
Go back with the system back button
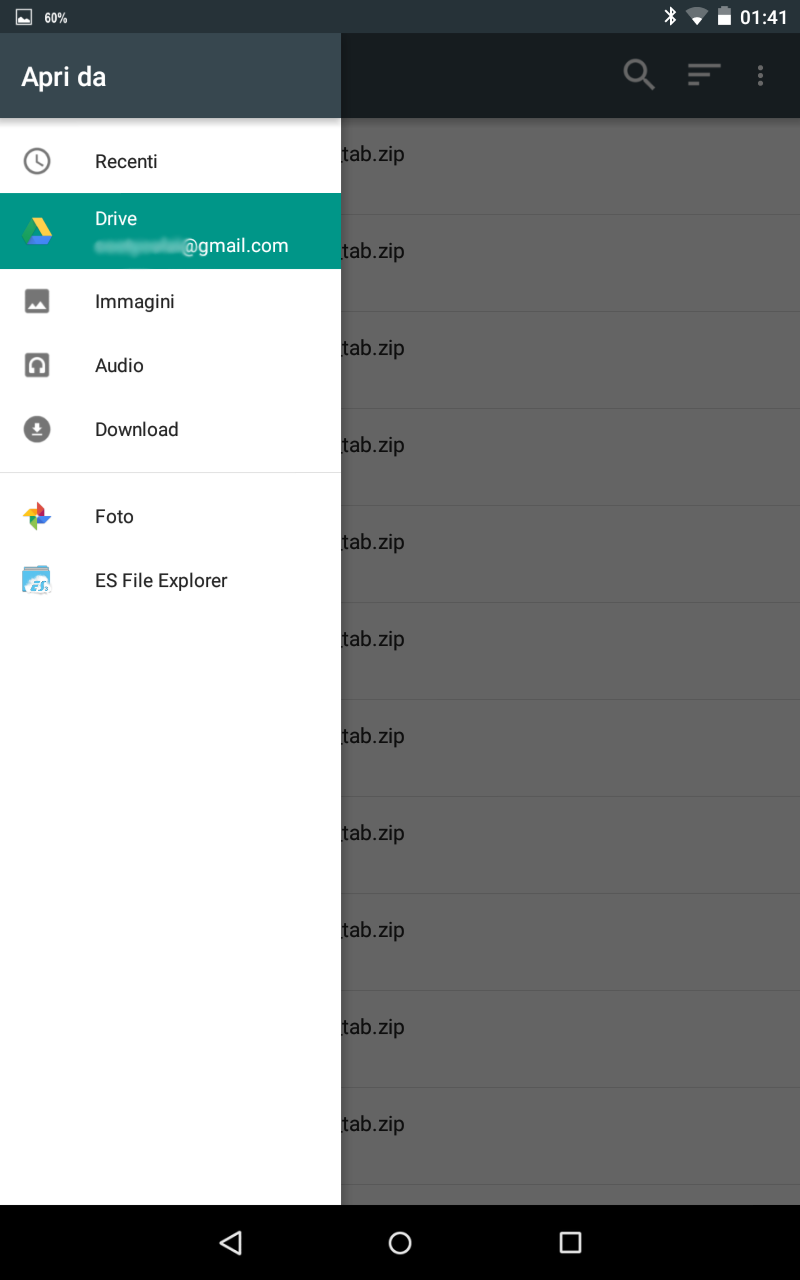tap(231, 1242)
